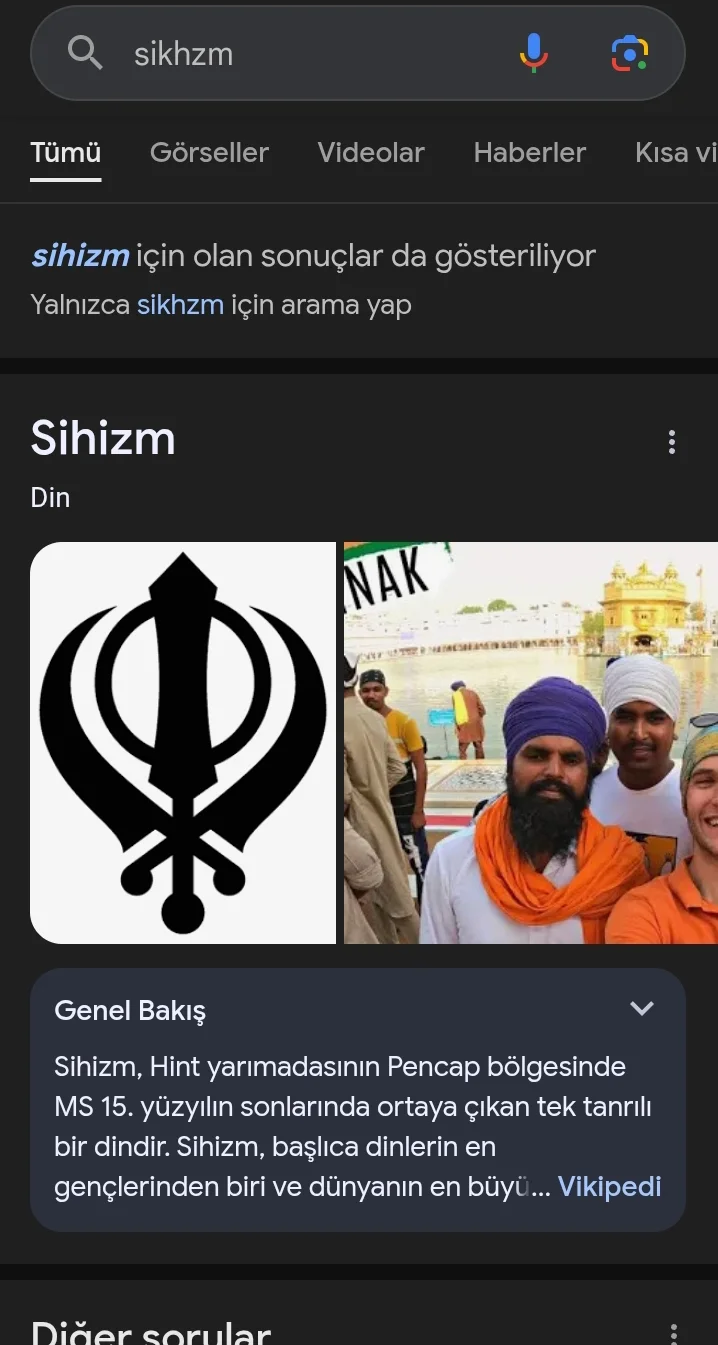
Task: Open the Khanda symbol image
Action: (x=183, y=743)
